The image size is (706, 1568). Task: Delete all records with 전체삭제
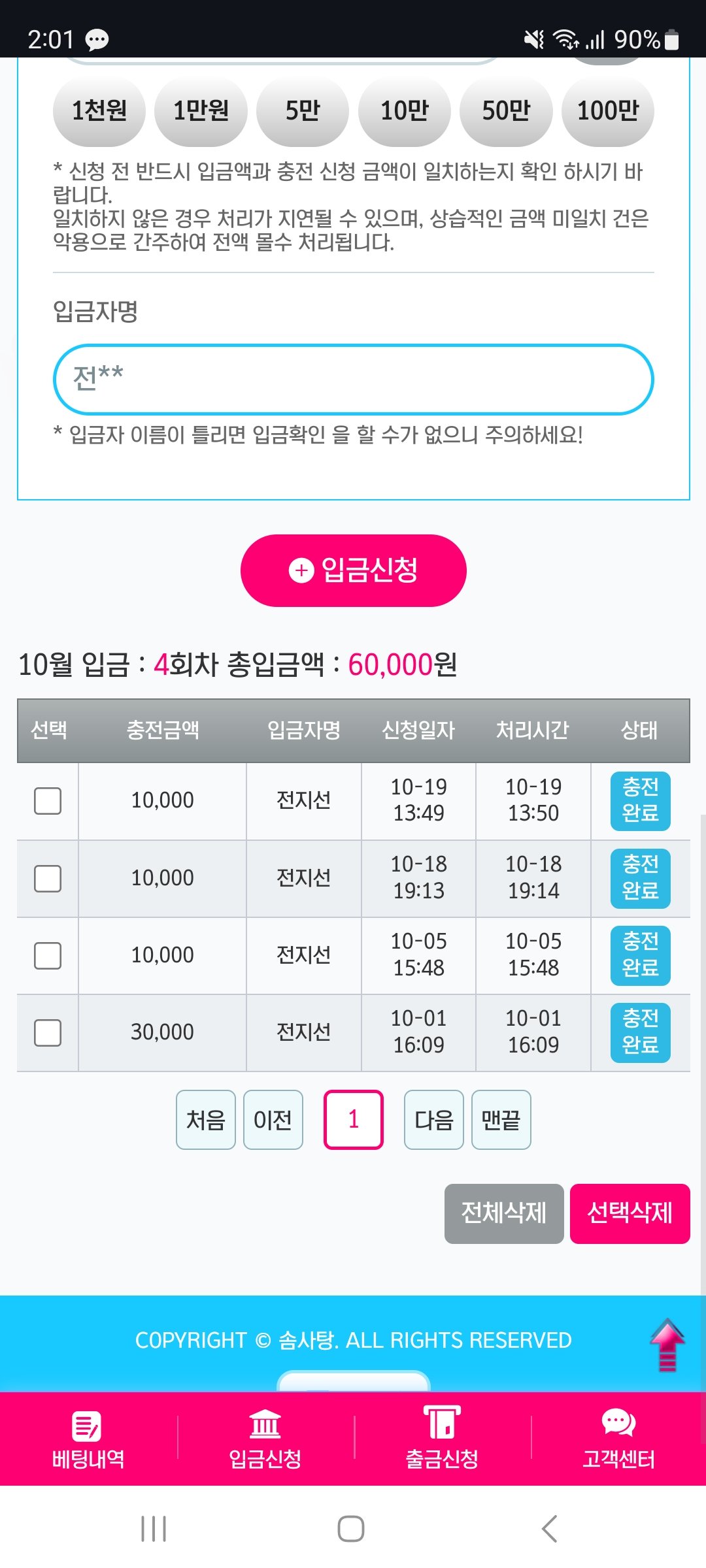coord(504,1213)
